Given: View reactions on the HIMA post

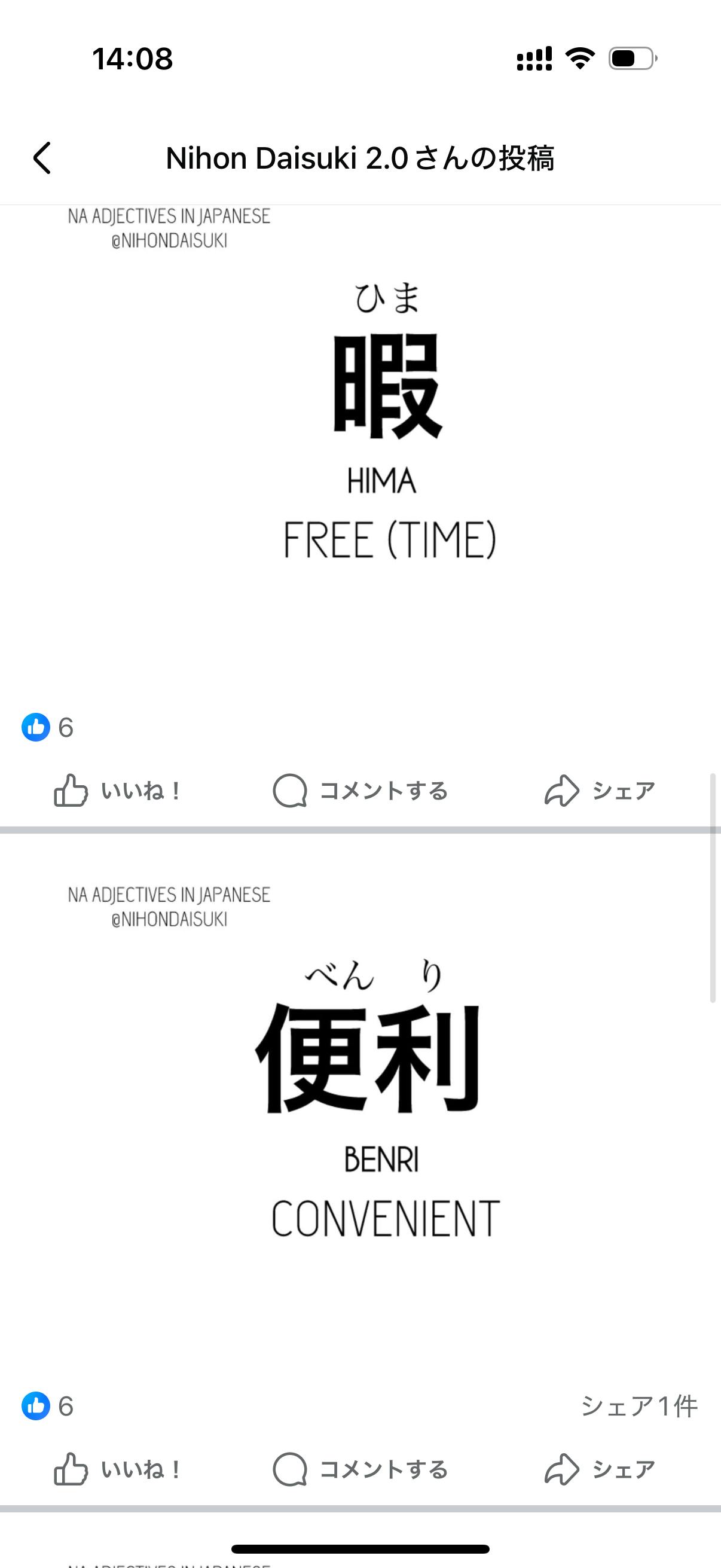Looking at the screenshot, I should (x=47, y=727).
